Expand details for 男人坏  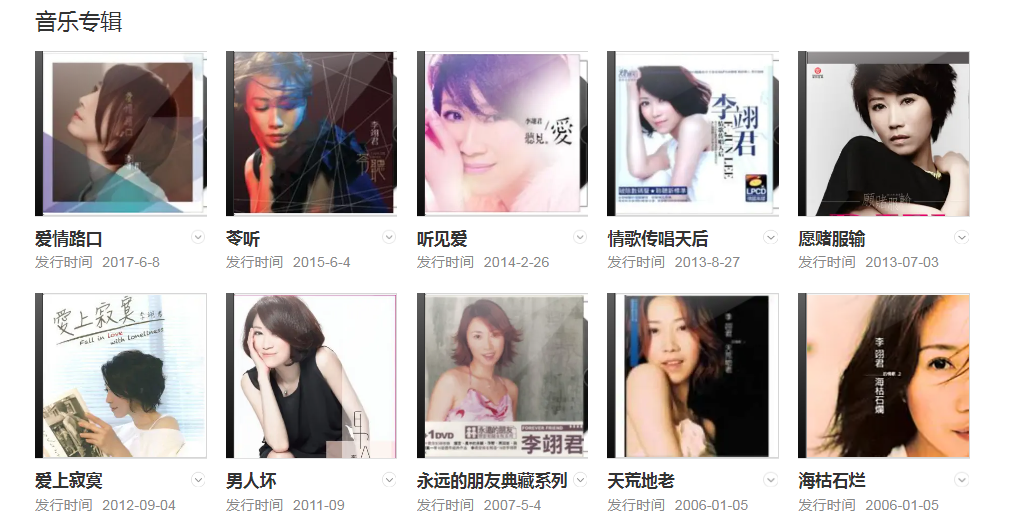point(389,480)
